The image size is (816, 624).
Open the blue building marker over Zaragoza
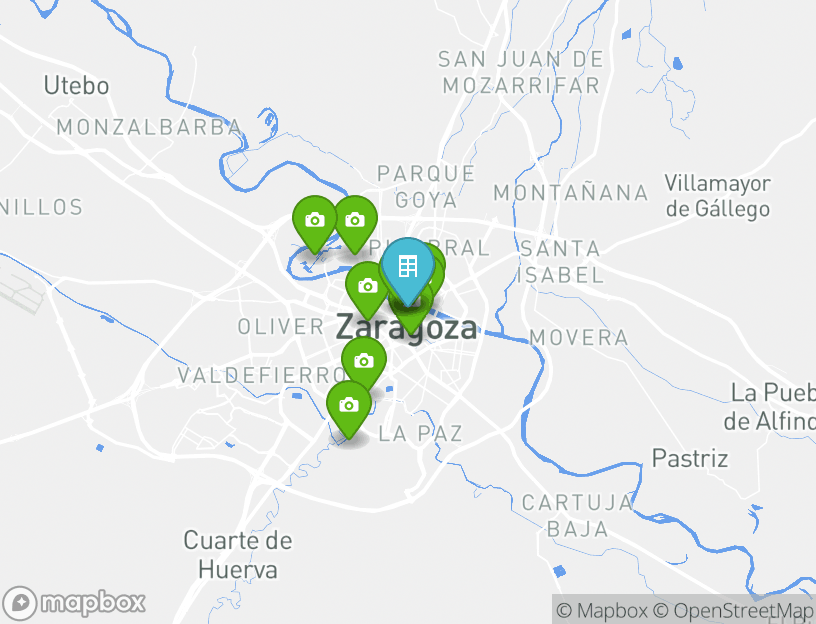(408, 267)
